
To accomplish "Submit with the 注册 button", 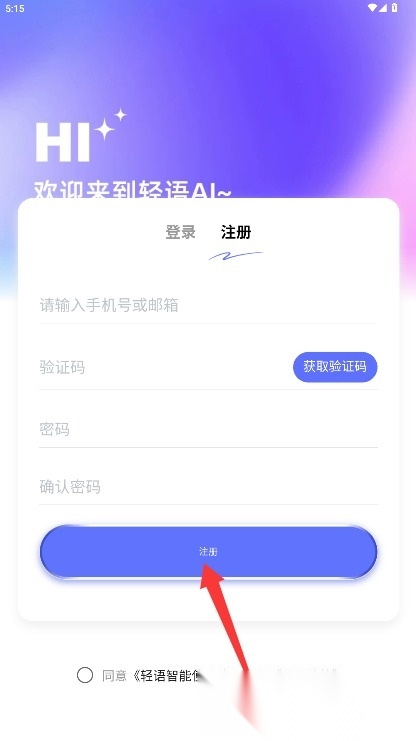I will click(208, 551).
